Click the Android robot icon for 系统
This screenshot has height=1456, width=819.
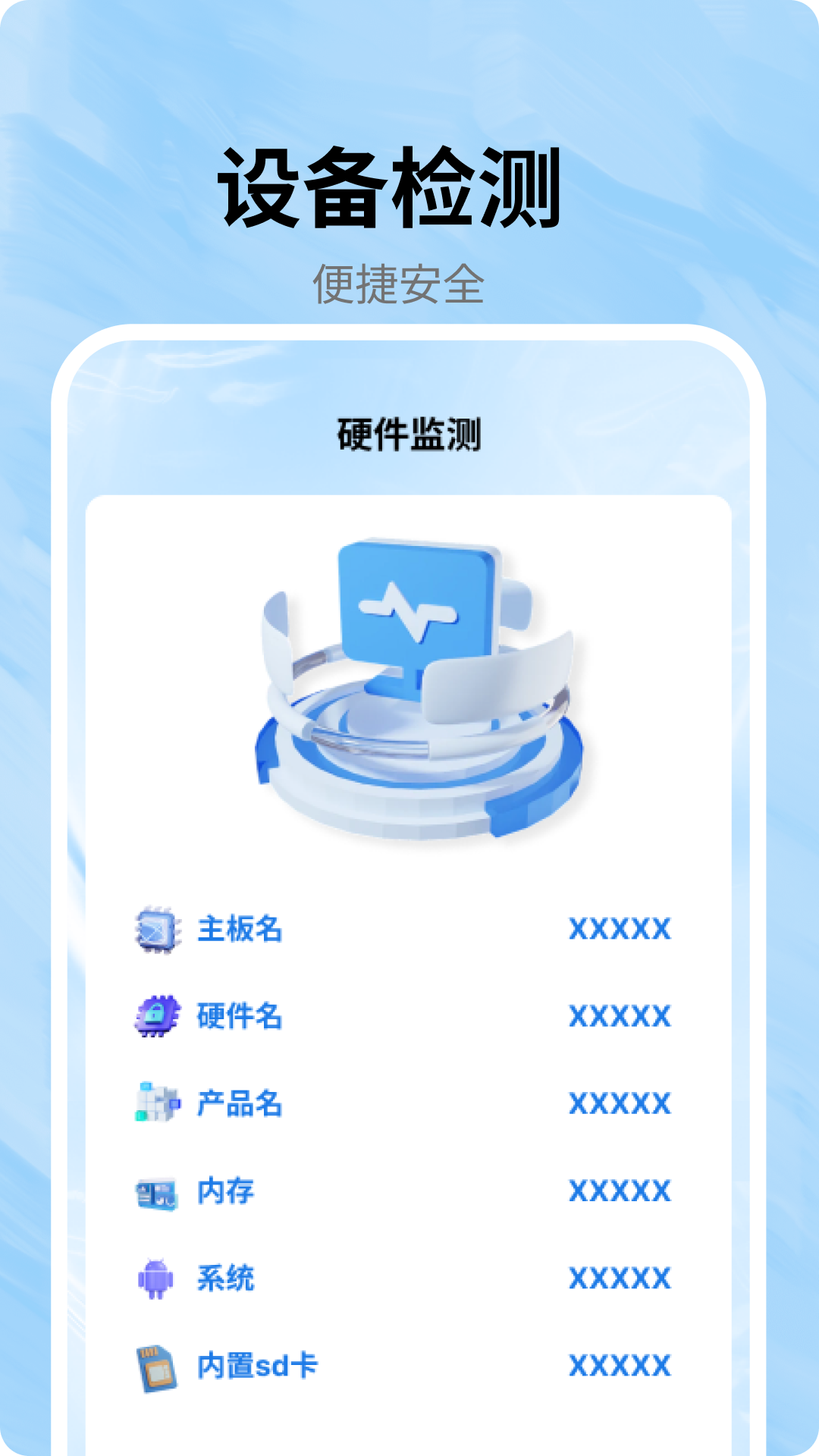(155, 1279)
